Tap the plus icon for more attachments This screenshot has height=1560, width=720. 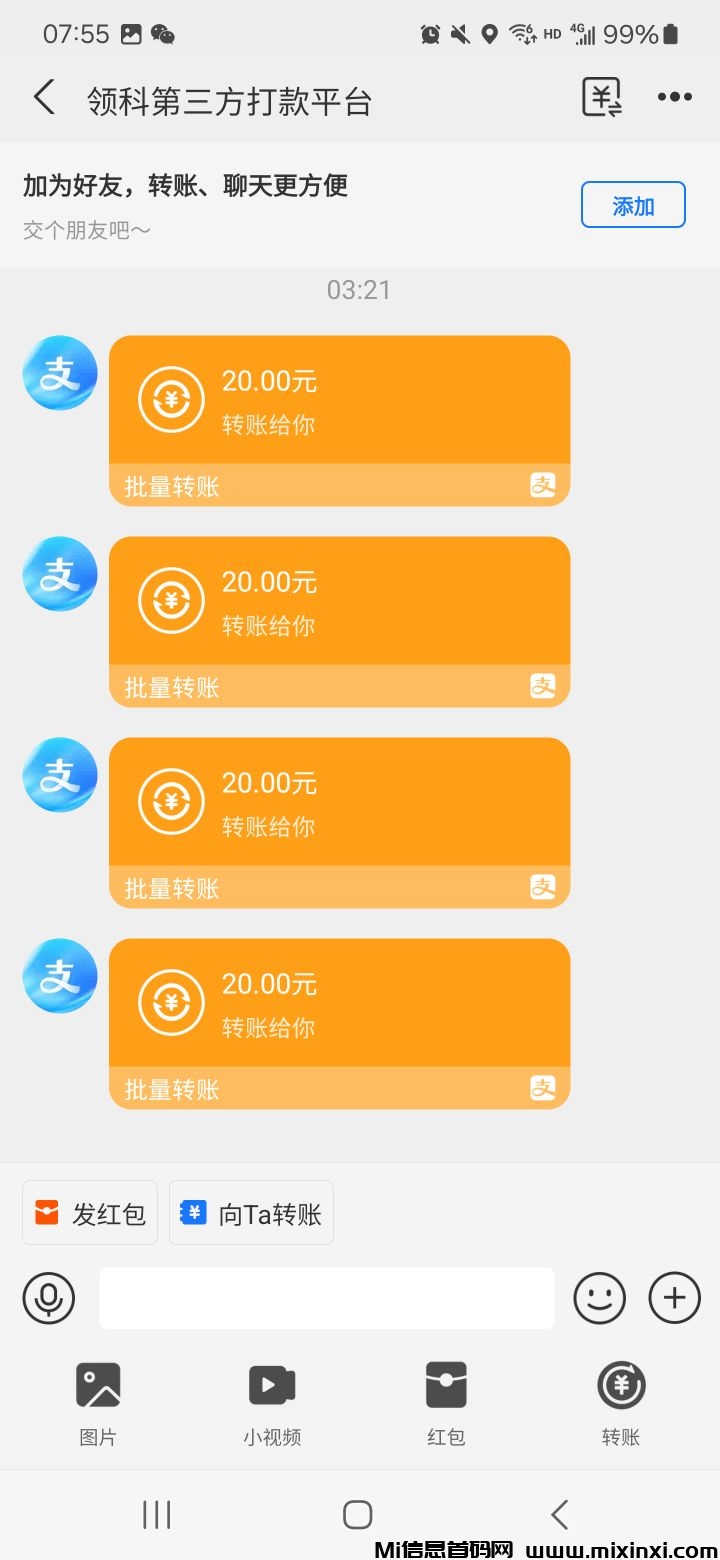(674, 1297)
